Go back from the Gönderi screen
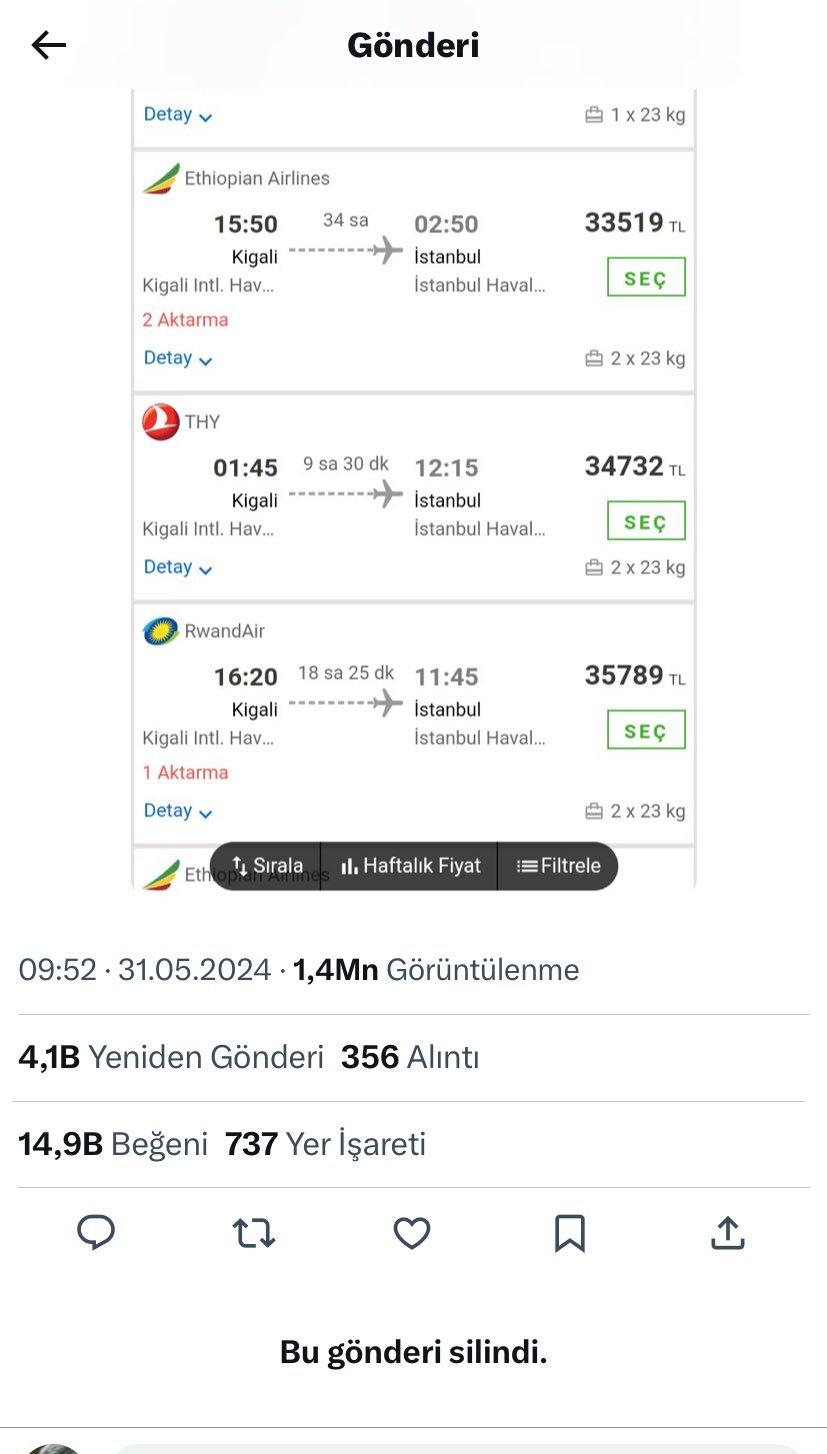 click(48, 45)
